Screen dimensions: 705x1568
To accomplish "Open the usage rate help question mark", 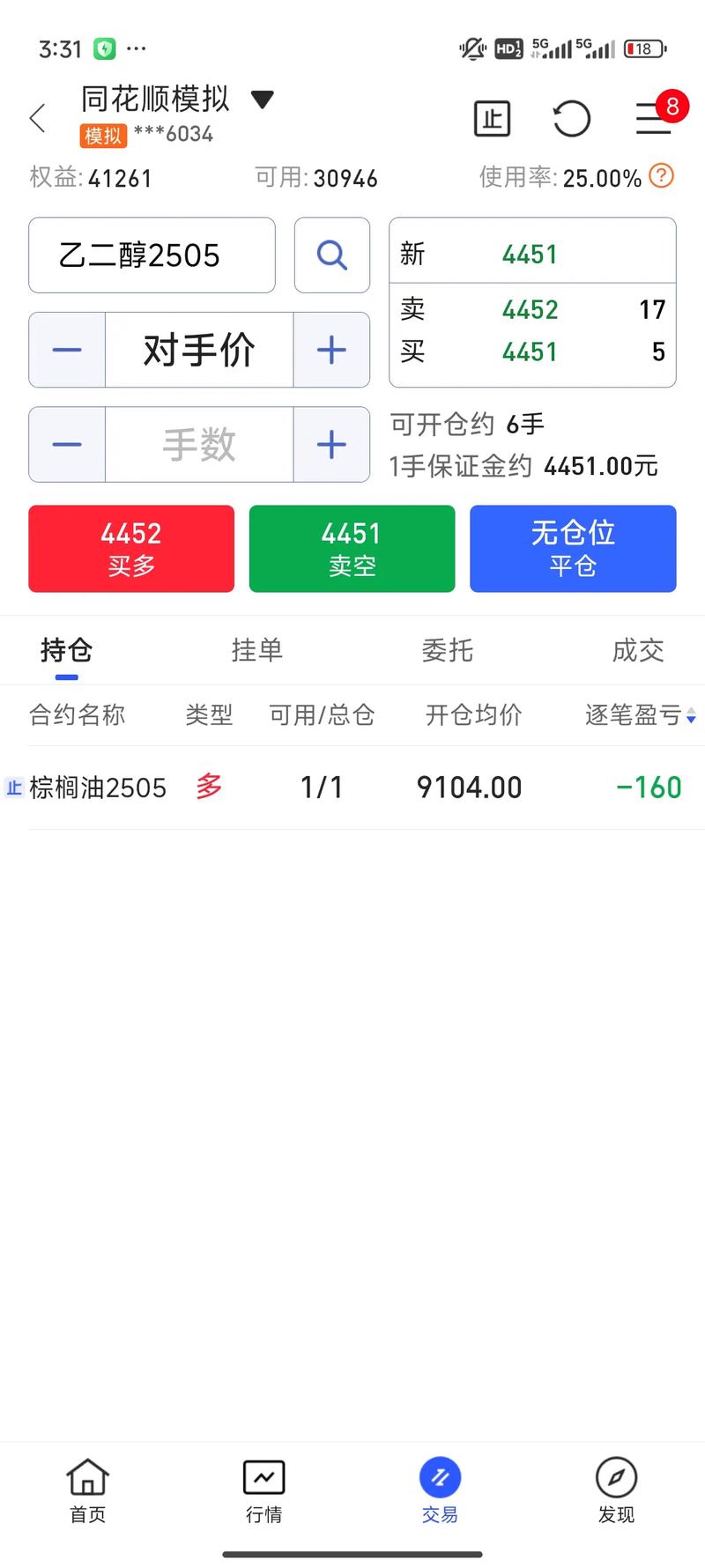I will pos(661,176).
